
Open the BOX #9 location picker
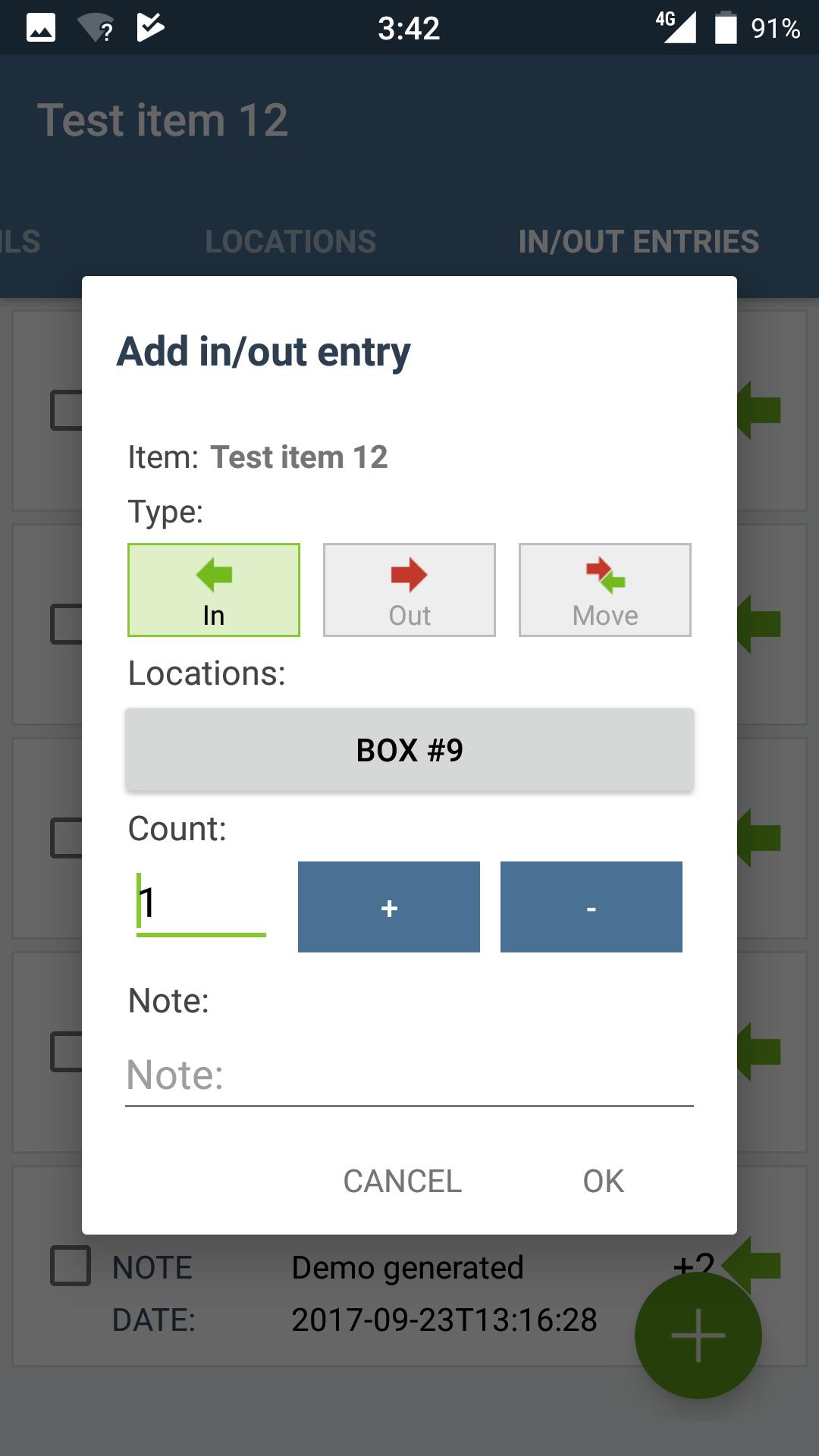click(409, 750)
